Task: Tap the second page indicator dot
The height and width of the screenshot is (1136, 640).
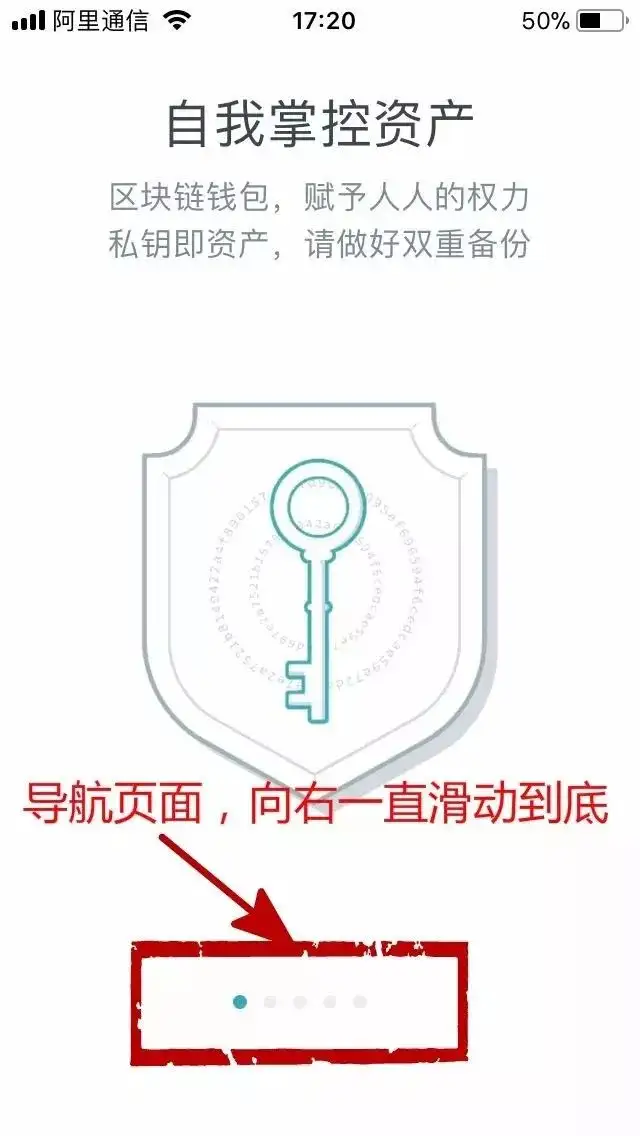Action: [270, 1001]
